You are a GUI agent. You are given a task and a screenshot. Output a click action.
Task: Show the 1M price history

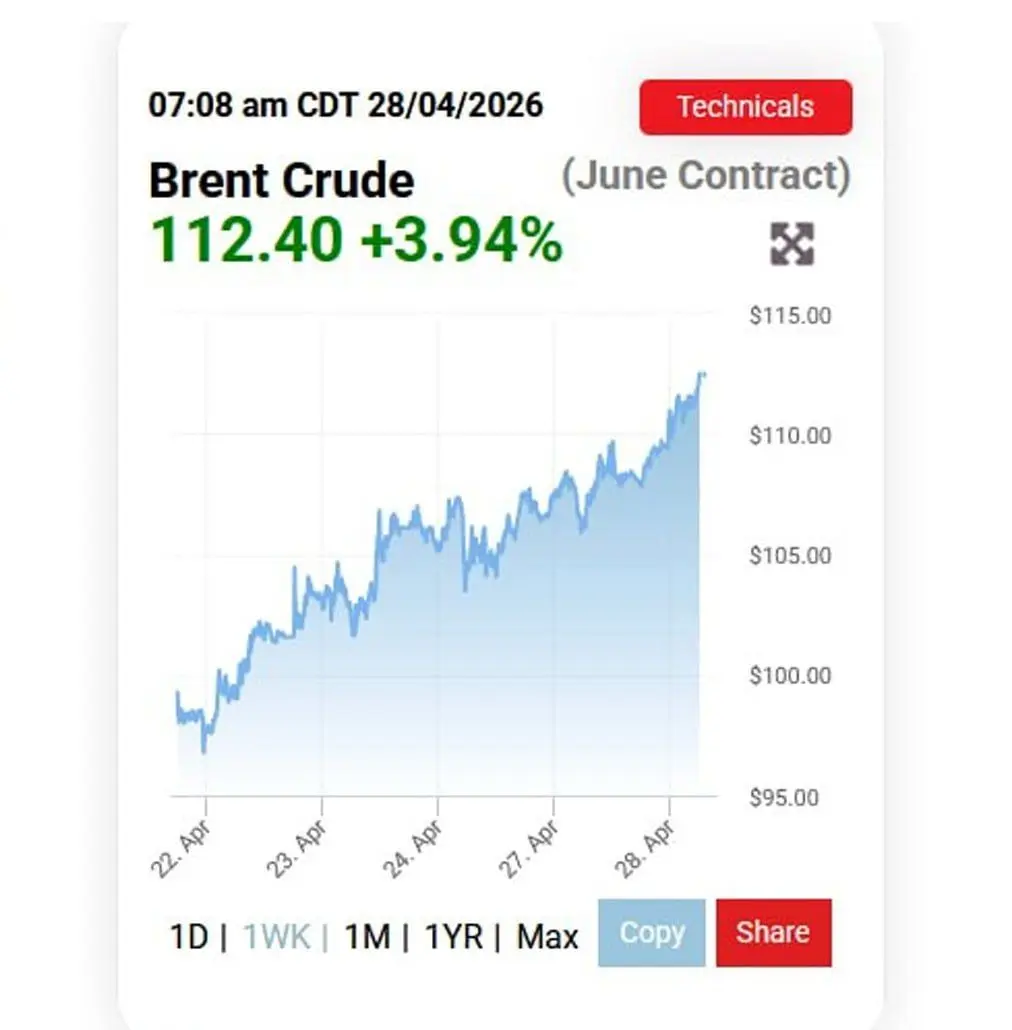366,937
